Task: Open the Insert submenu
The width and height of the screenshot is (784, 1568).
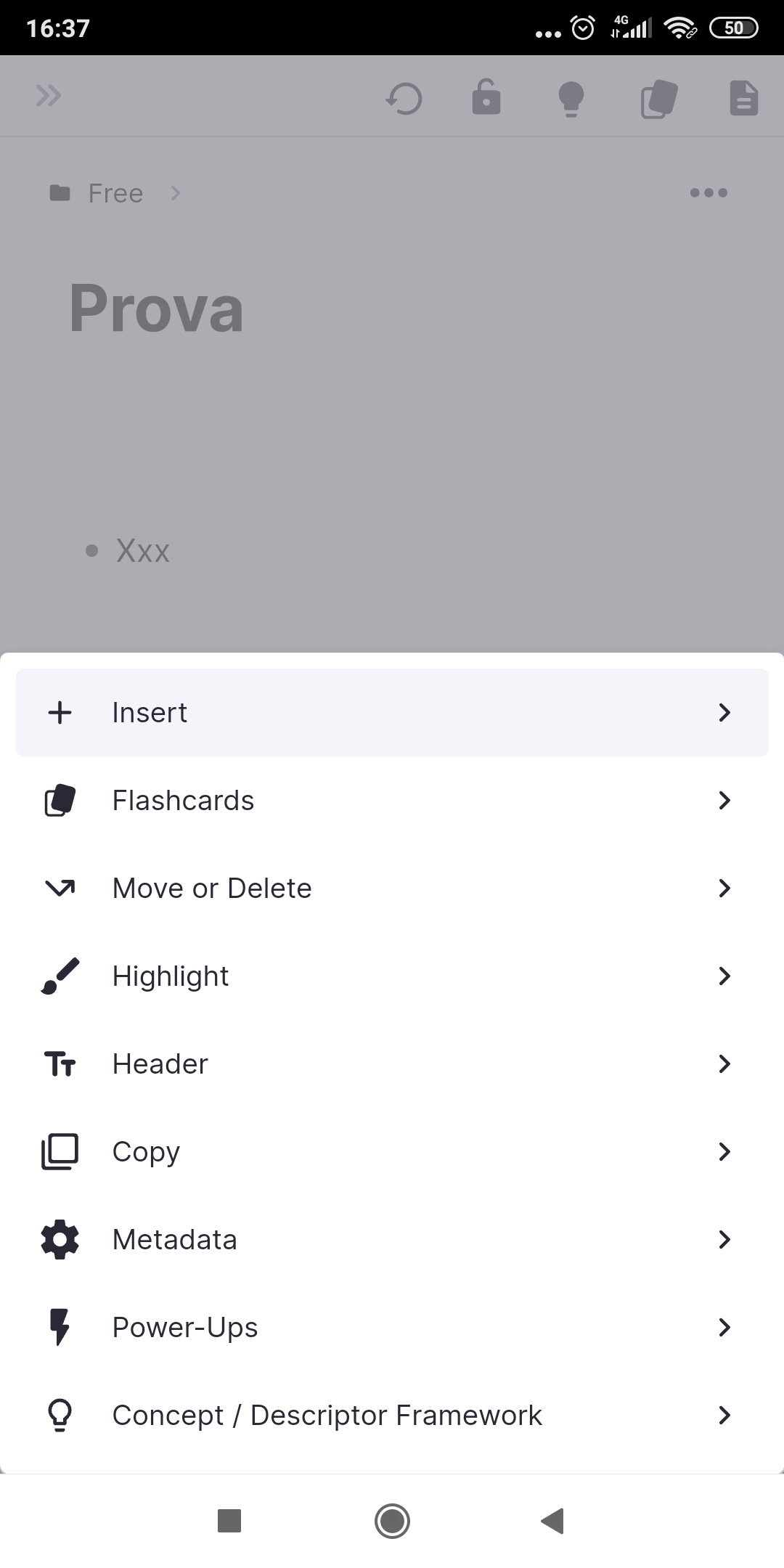Action: (x=392, y=712)
